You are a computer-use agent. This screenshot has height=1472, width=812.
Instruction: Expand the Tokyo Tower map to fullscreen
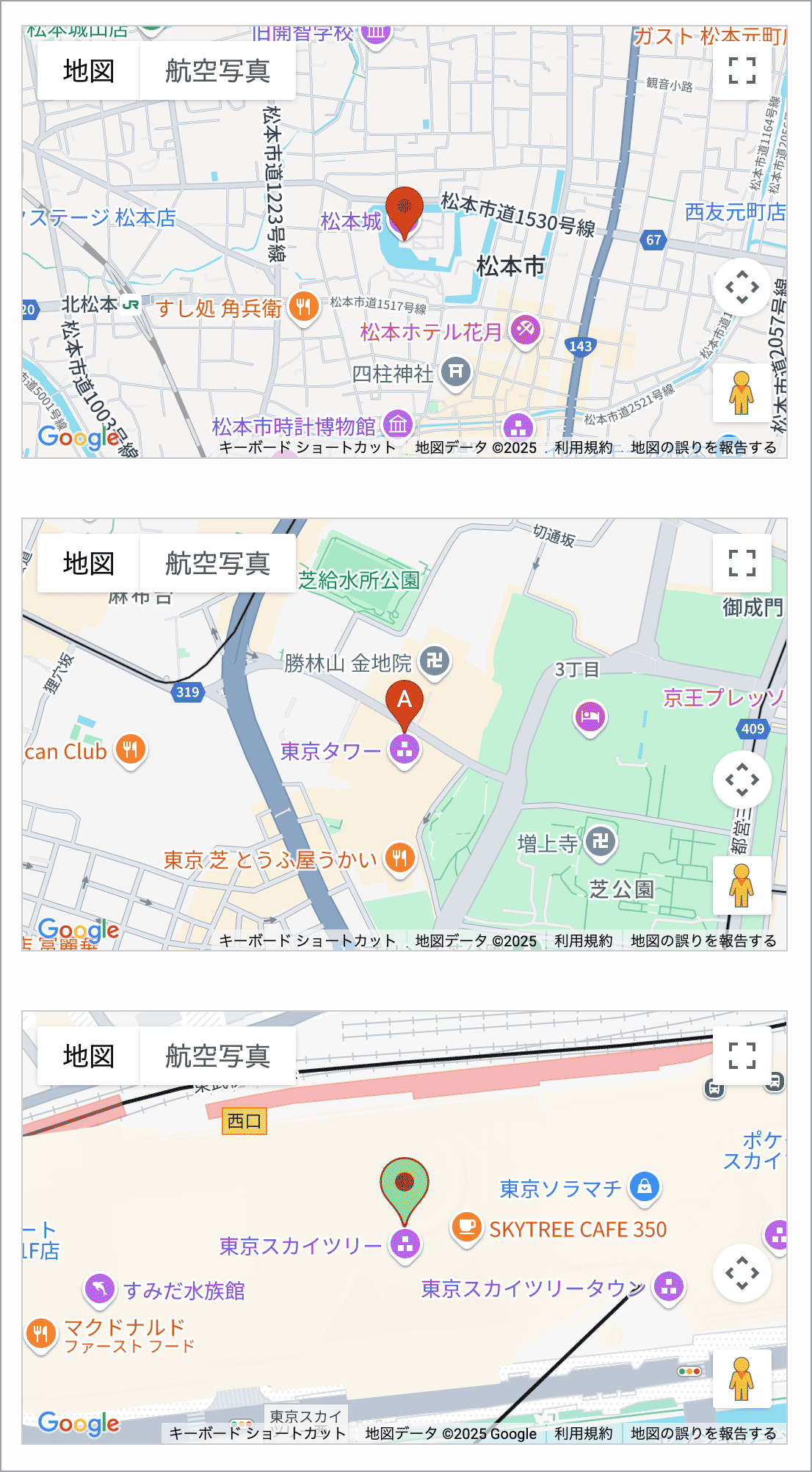[742, 563]
